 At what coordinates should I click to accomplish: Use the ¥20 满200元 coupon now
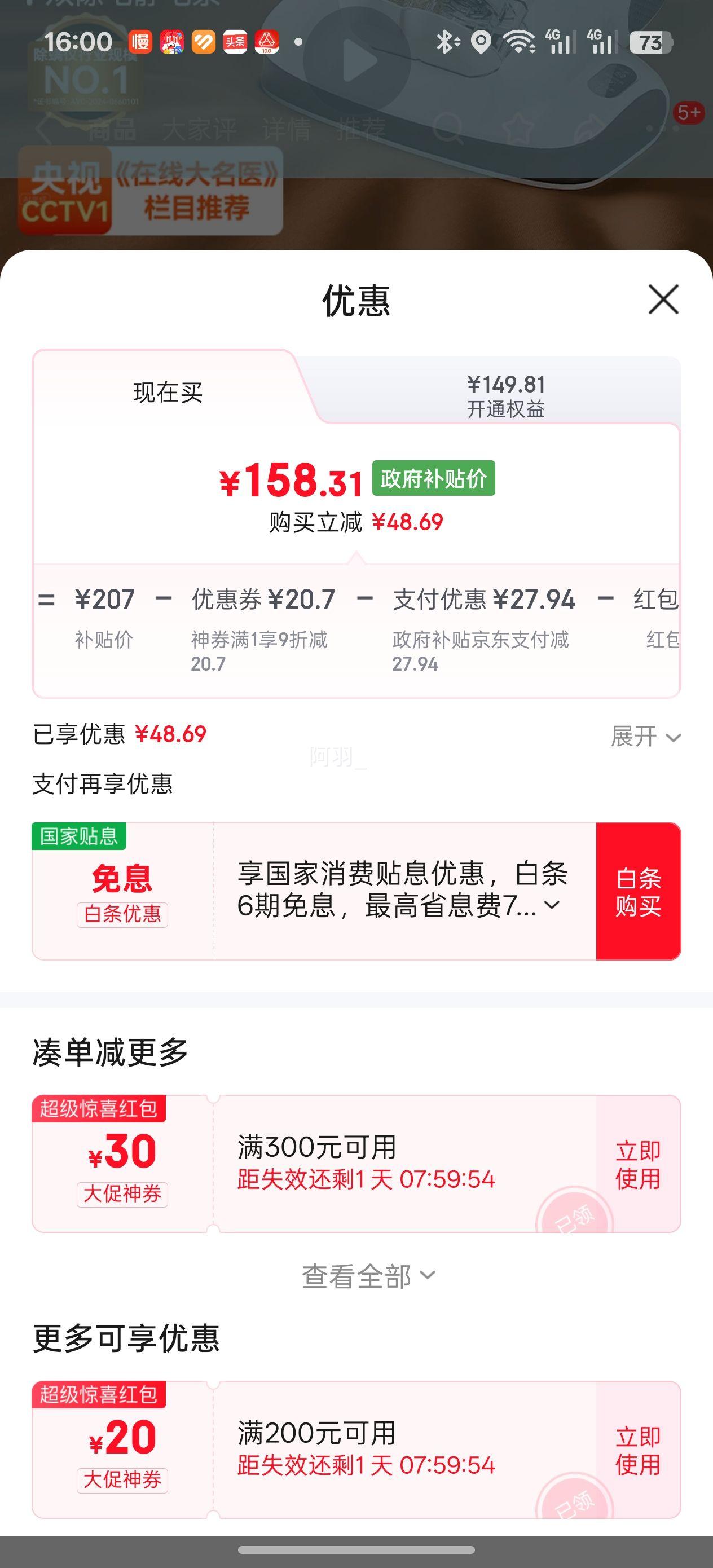(638, 1451)
